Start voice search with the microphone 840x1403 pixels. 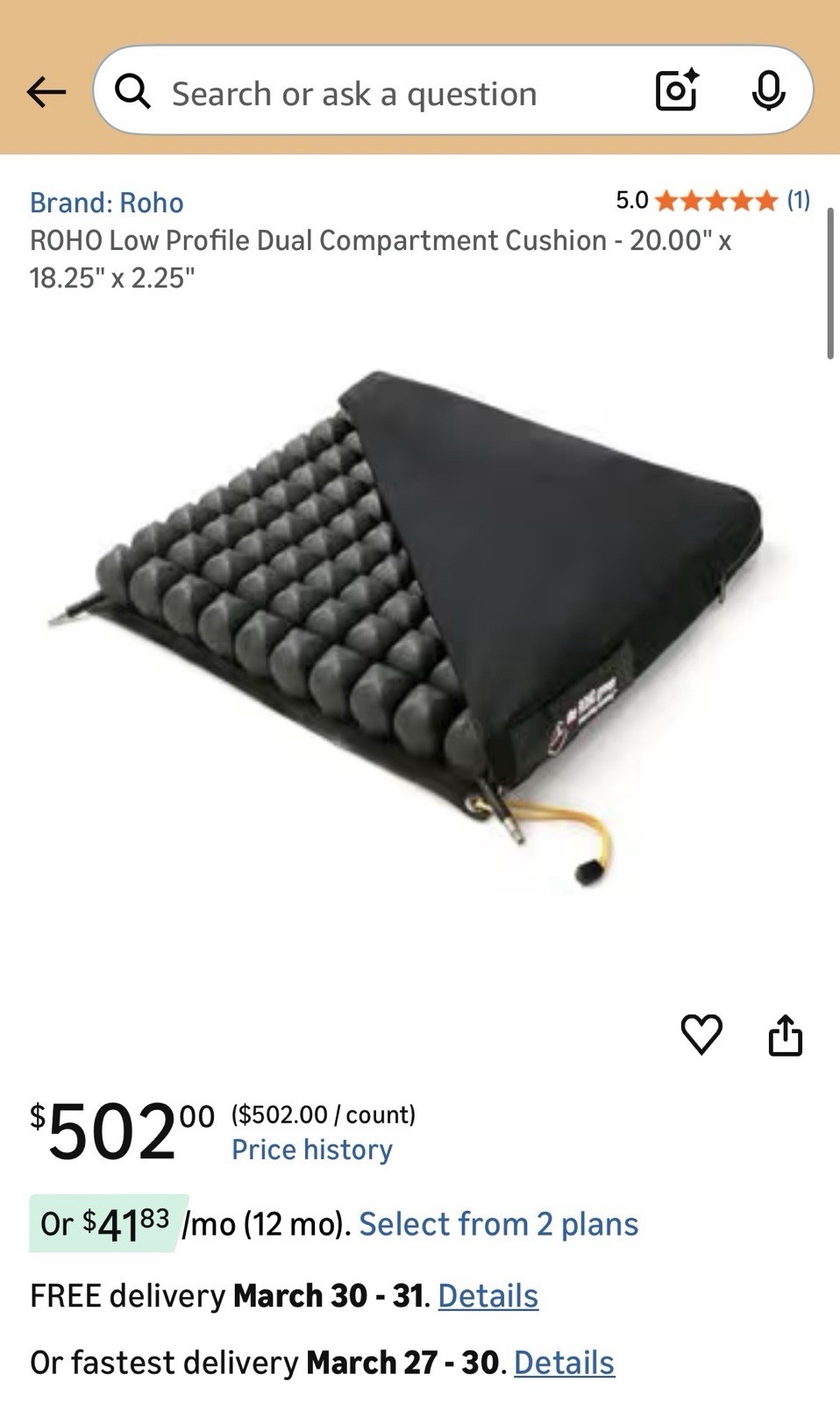coord(768,90)
